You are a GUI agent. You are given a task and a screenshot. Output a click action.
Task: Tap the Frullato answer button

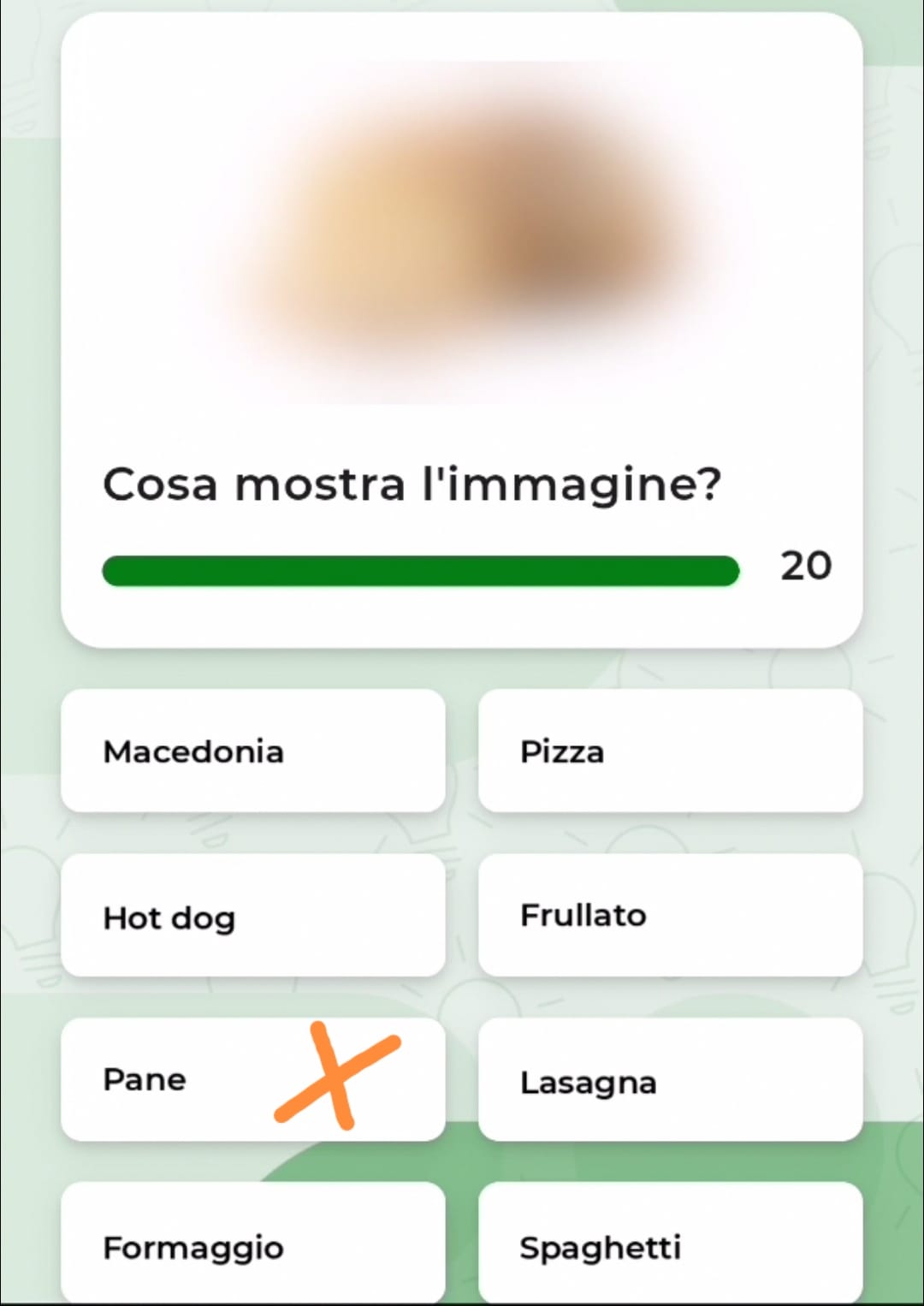[x=670, y=916]
